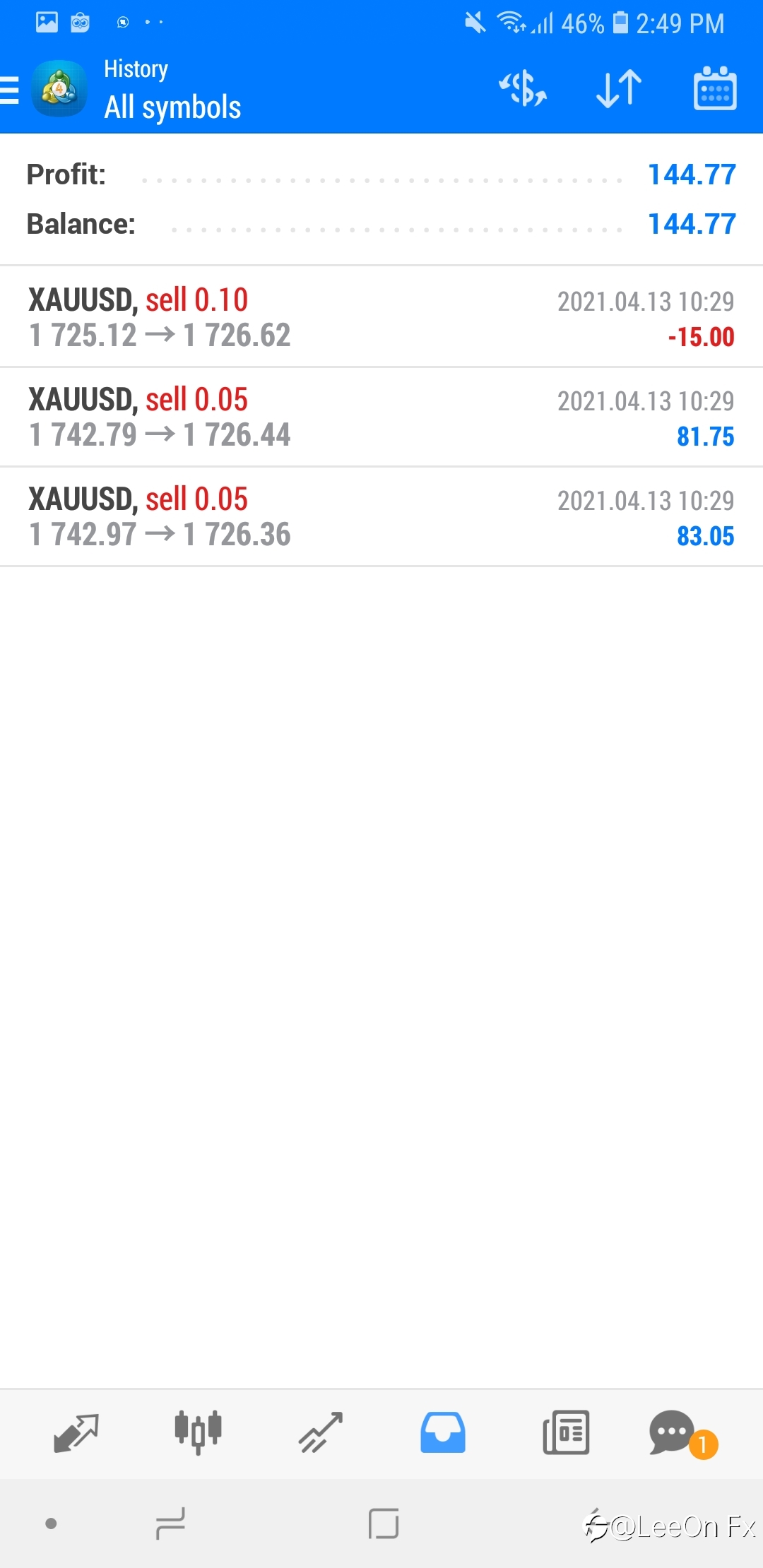Screen dimensions: 763x1568
Task: Switch to the Trade tab
Action: (321, 1433)
